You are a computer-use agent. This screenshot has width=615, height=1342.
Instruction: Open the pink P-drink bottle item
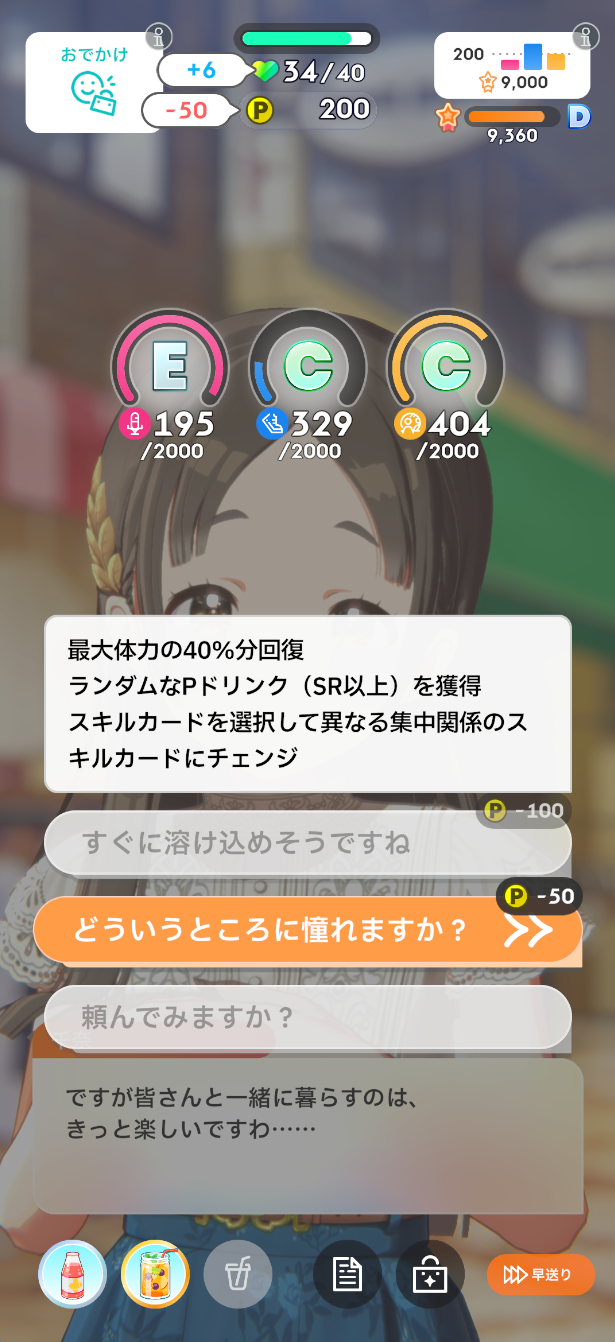(x=73, y=1274)
